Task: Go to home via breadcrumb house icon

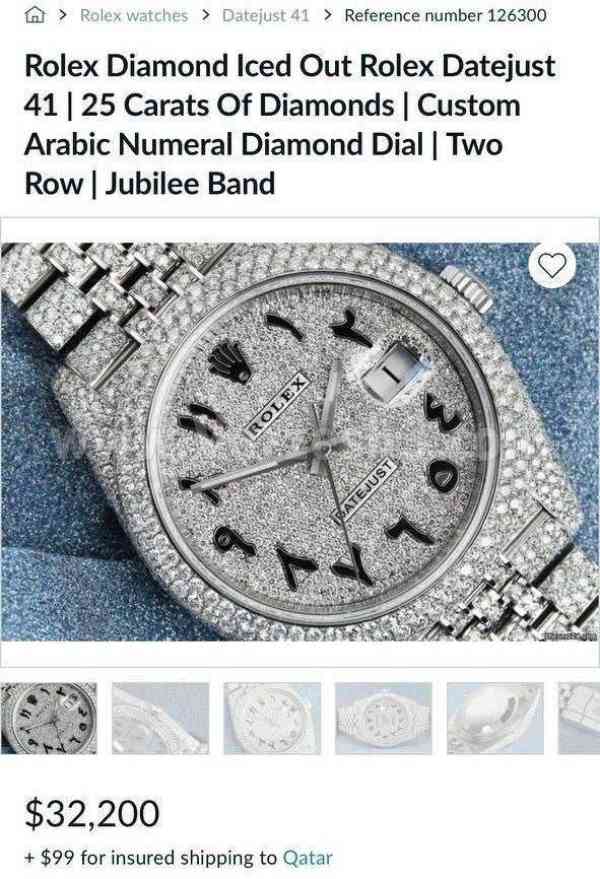Action: [x=35, y=15]
